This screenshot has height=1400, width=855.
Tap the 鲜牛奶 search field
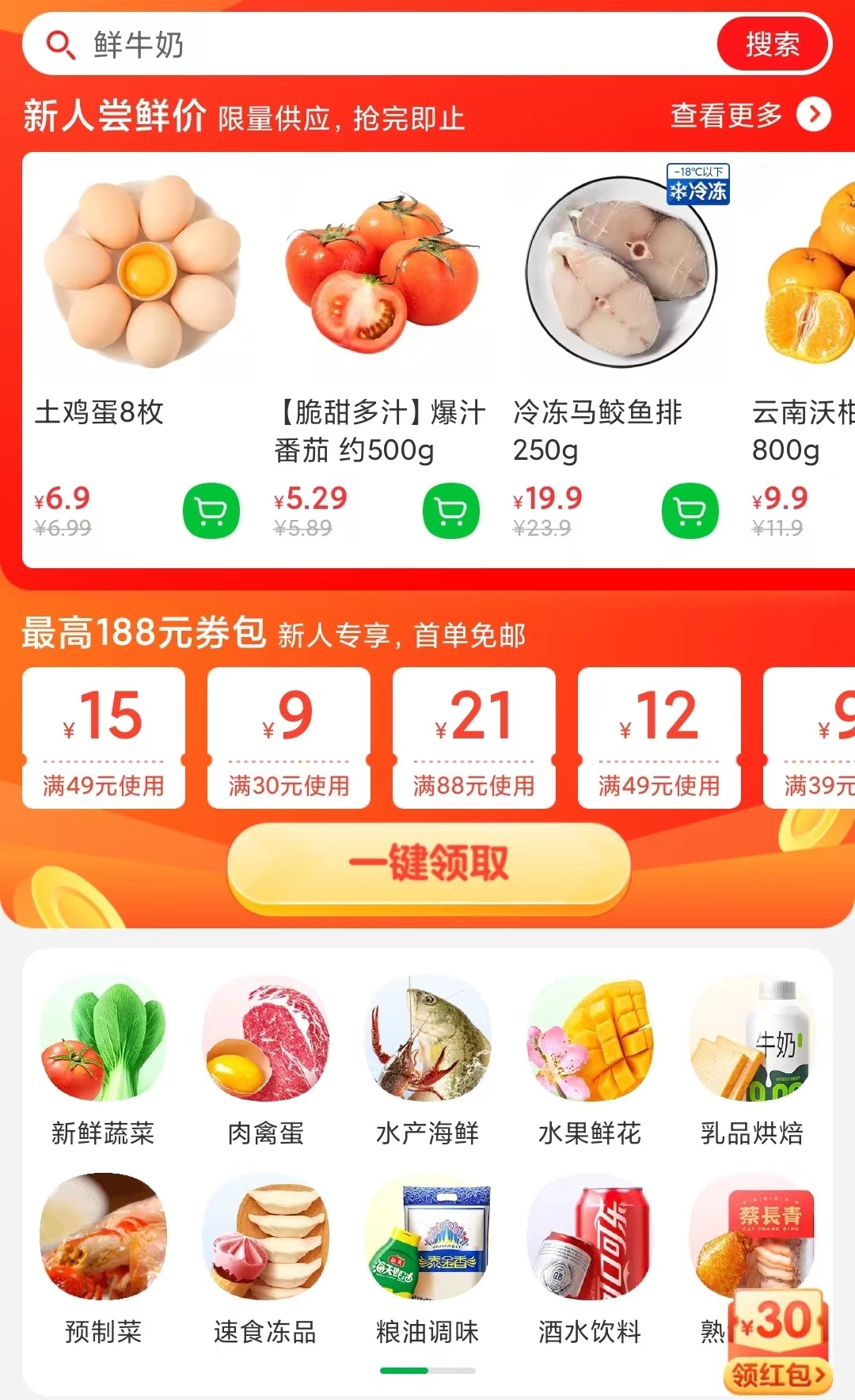pyautogui.click(x=370, y=44)
